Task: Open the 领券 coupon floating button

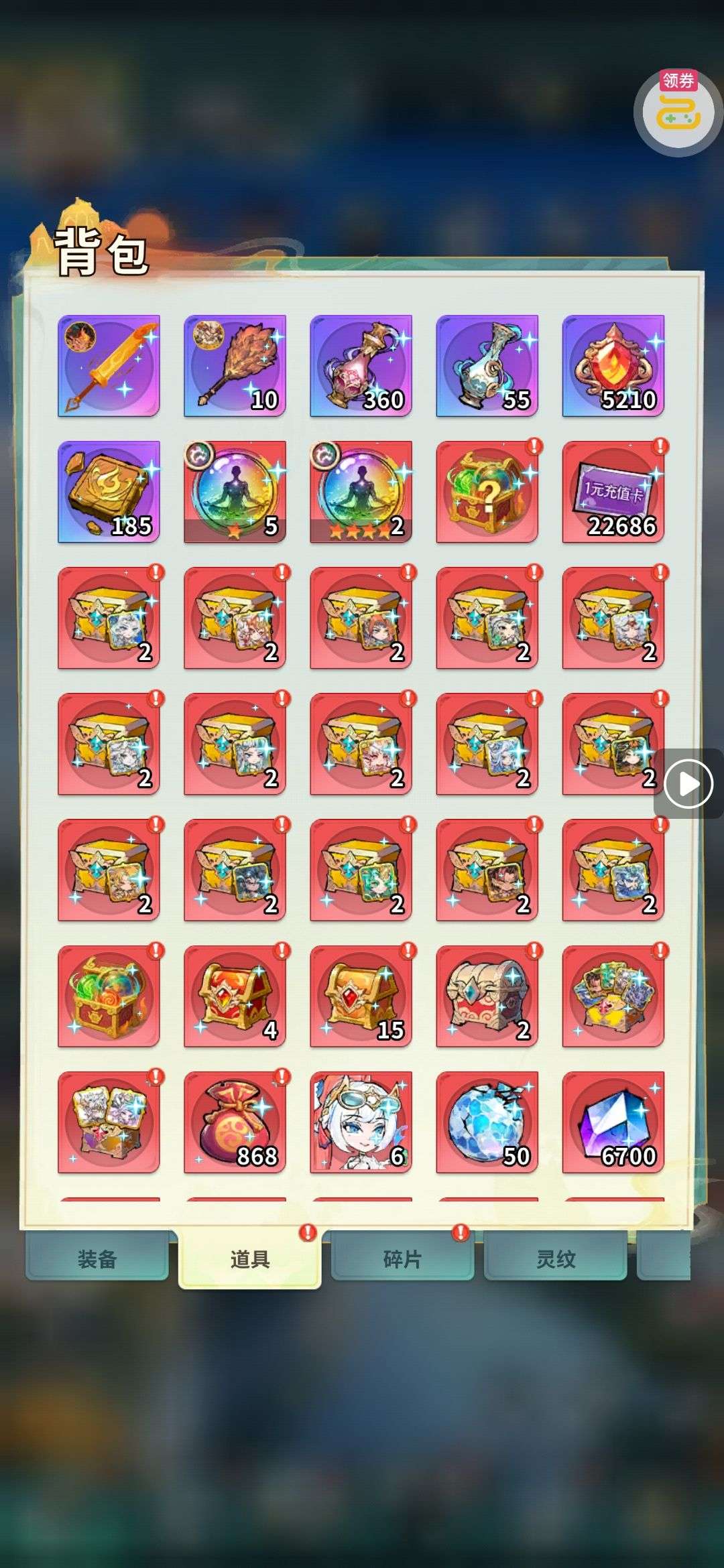Action: 678,112
